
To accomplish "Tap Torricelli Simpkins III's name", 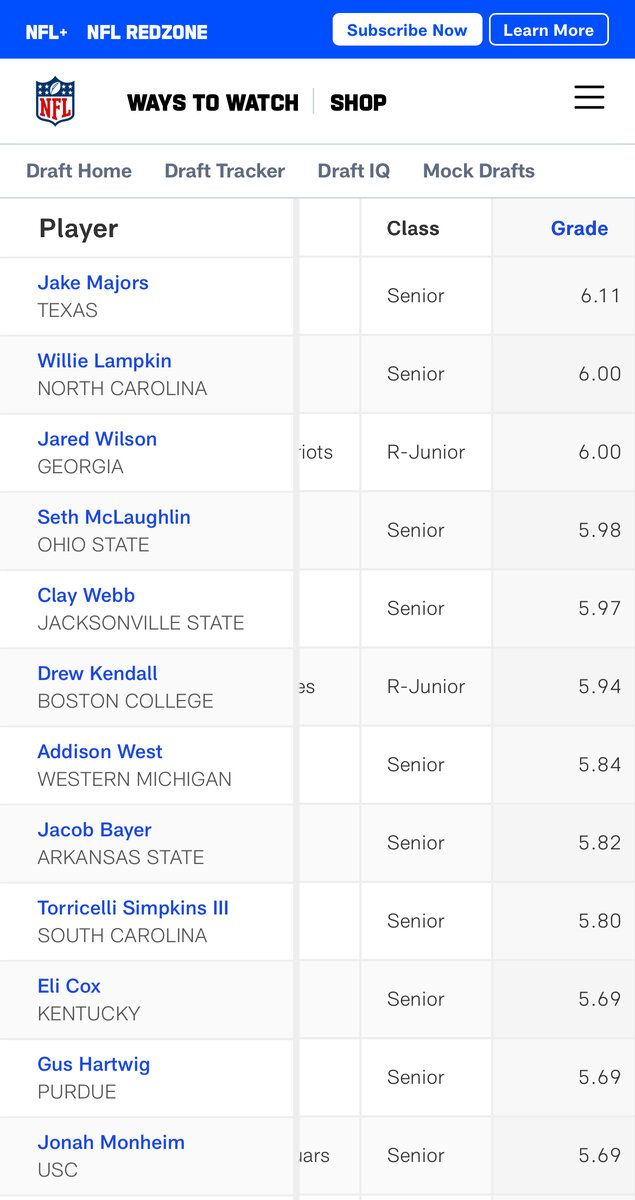I will (x=133, y=908).
